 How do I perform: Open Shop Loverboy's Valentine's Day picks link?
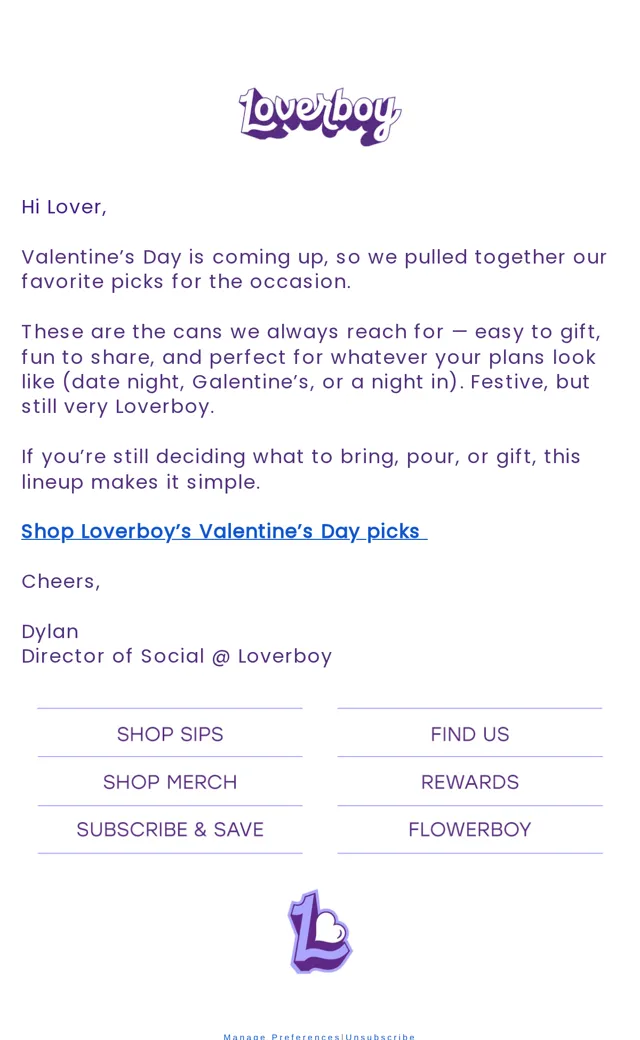[224, 531]
